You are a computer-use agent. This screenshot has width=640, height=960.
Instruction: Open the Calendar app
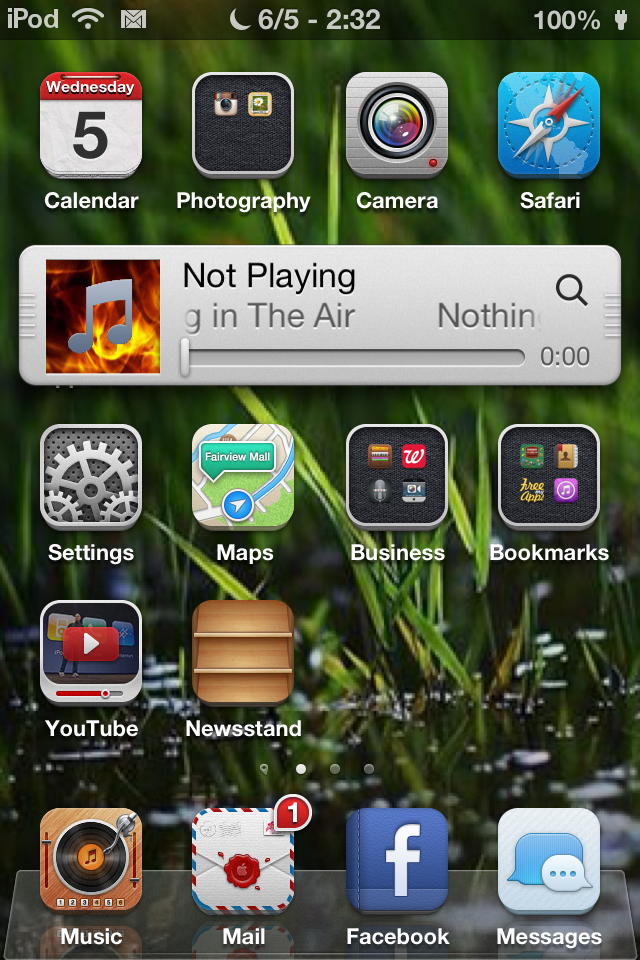91,125
